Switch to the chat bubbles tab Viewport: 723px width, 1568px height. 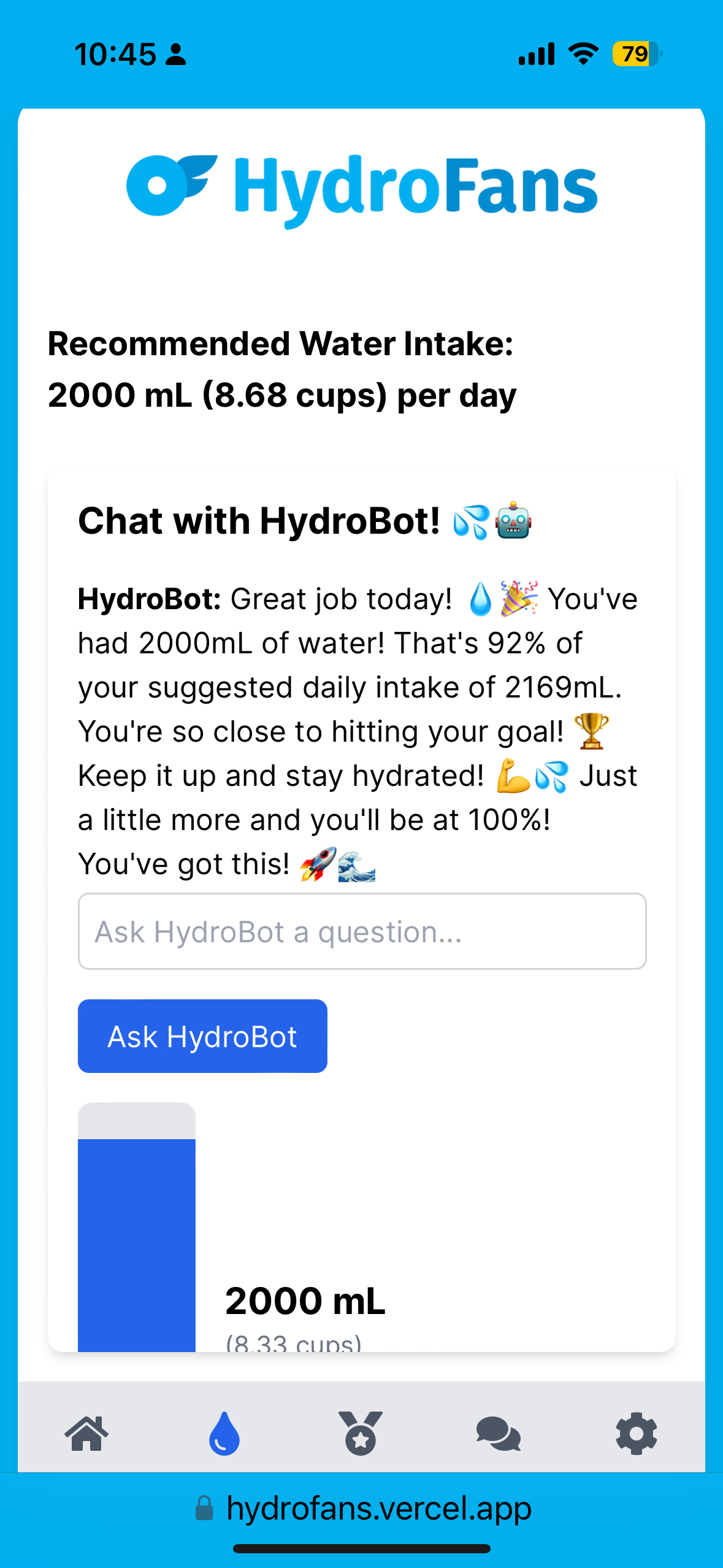[498, 1433]
